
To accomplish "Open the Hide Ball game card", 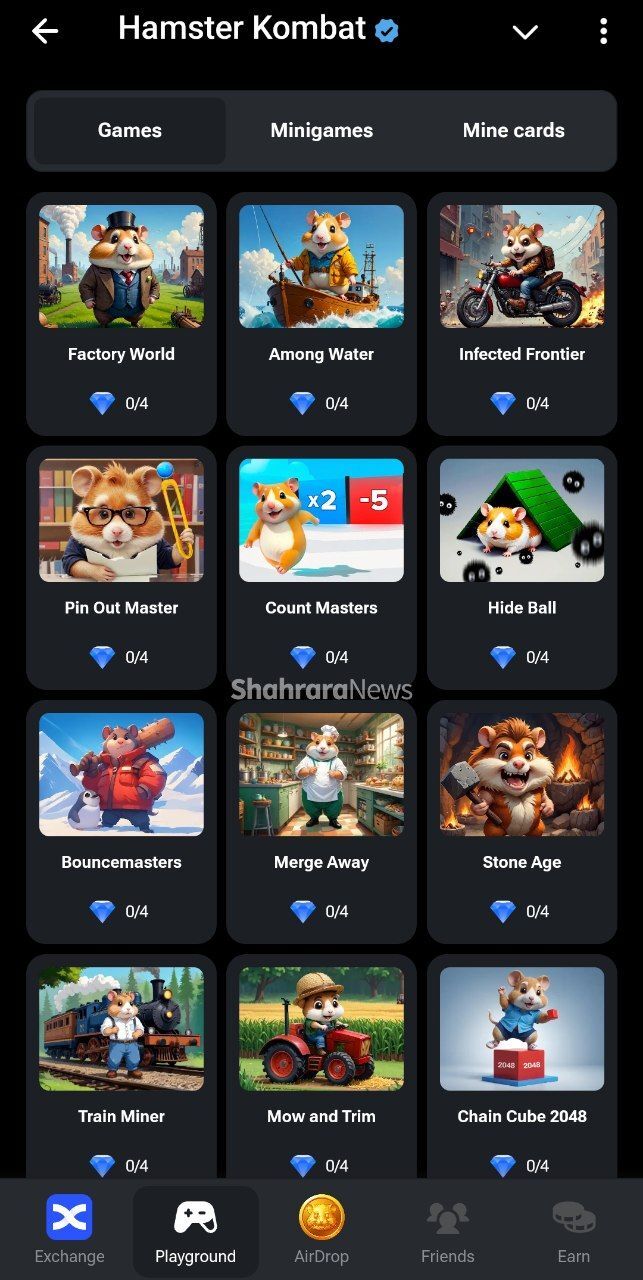I will tap(521, 565).
